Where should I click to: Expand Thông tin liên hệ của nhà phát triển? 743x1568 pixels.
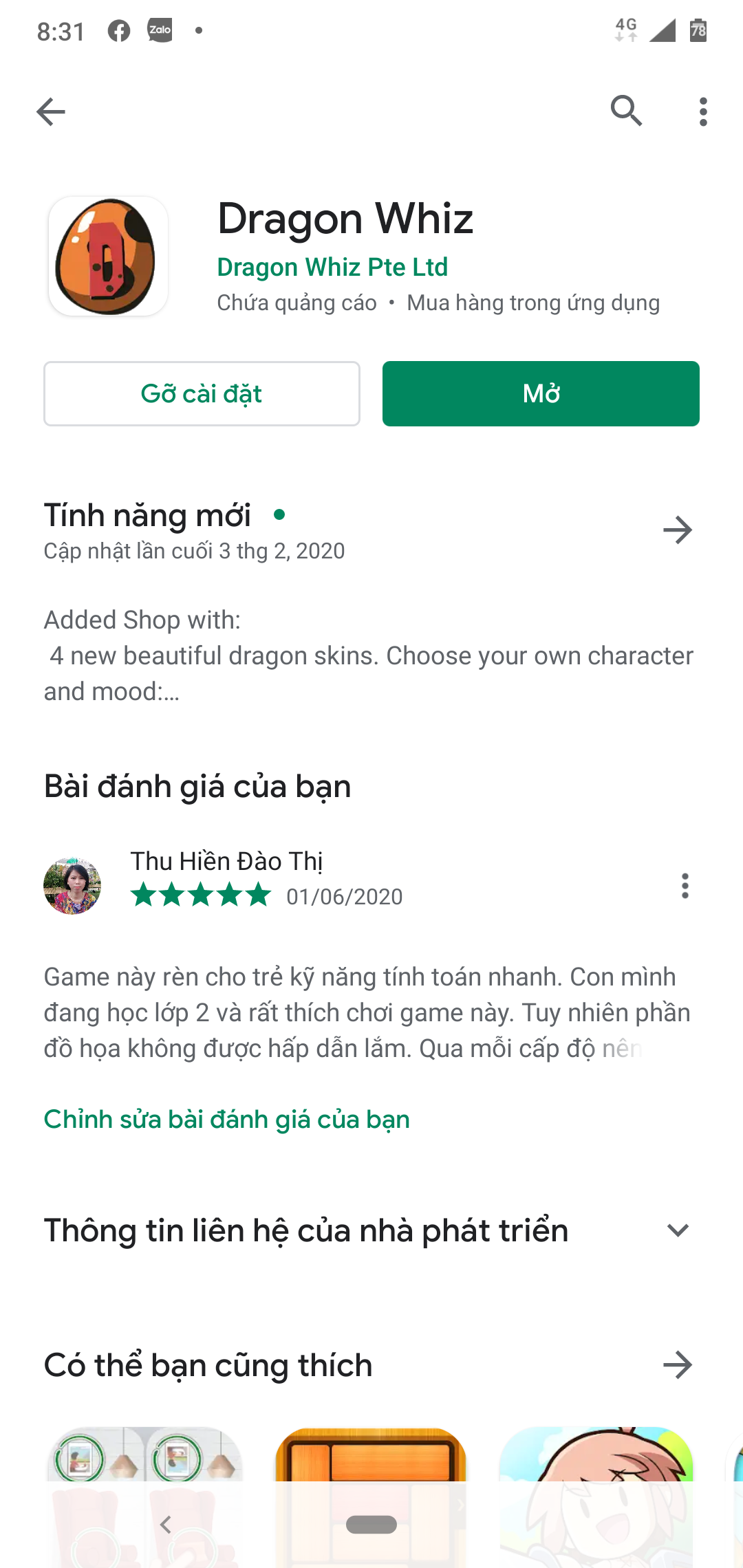coord(678,1230)
